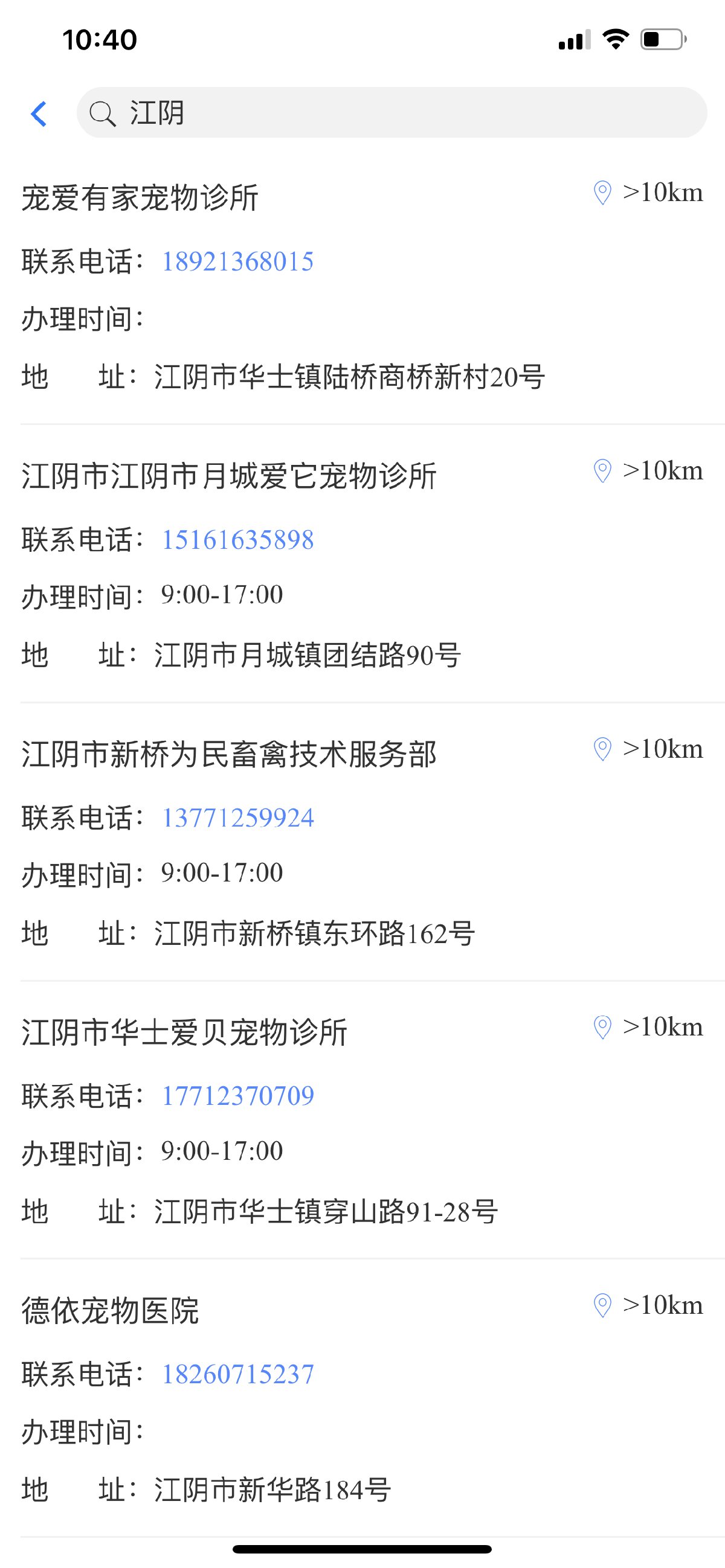Call 德依宠物医院 at 18260715237
725x1568 pixels.
[x=237, y=1374]
